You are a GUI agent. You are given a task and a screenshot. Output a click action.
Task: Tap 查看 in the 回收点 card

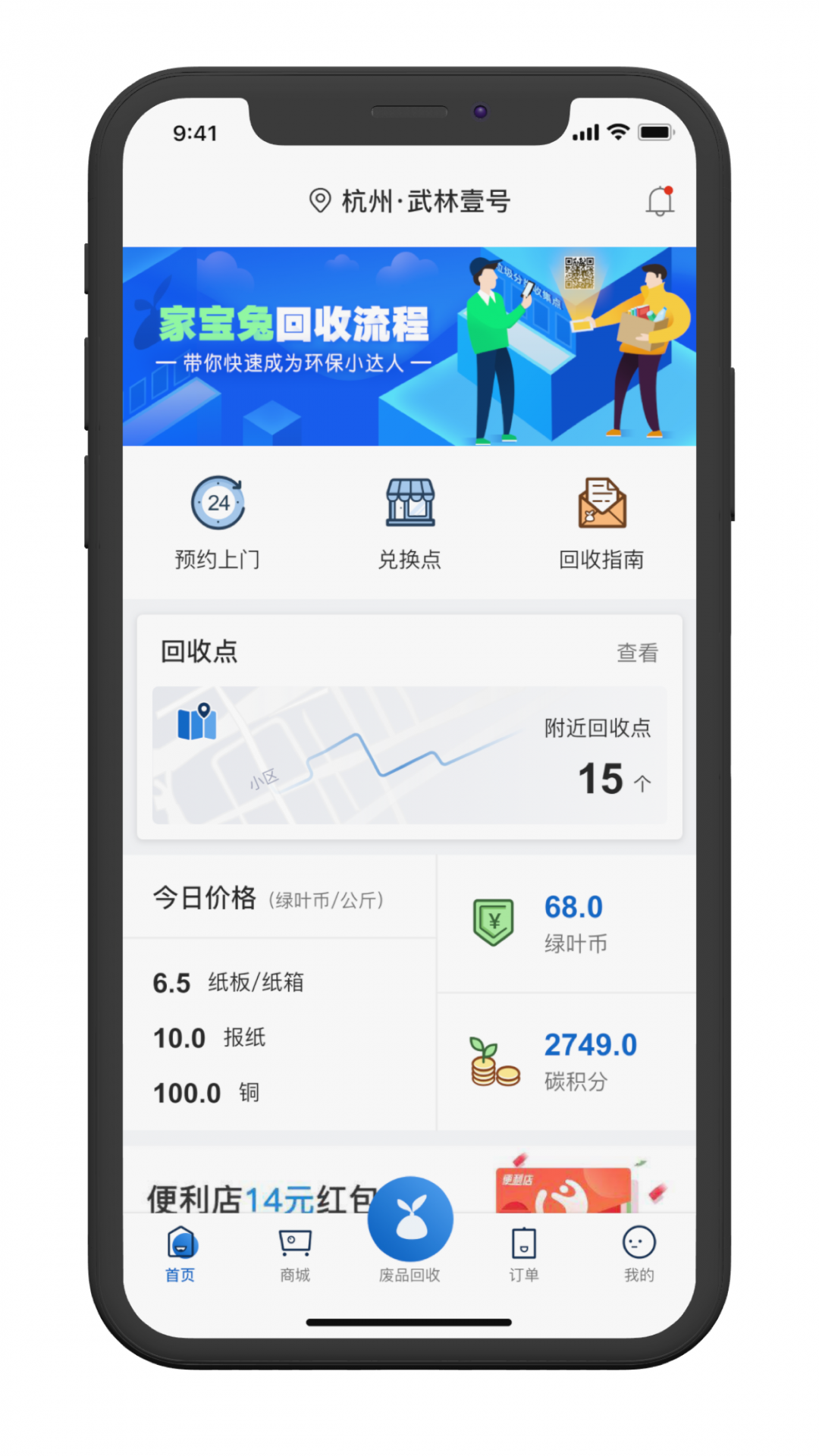[x=637, y=653]
